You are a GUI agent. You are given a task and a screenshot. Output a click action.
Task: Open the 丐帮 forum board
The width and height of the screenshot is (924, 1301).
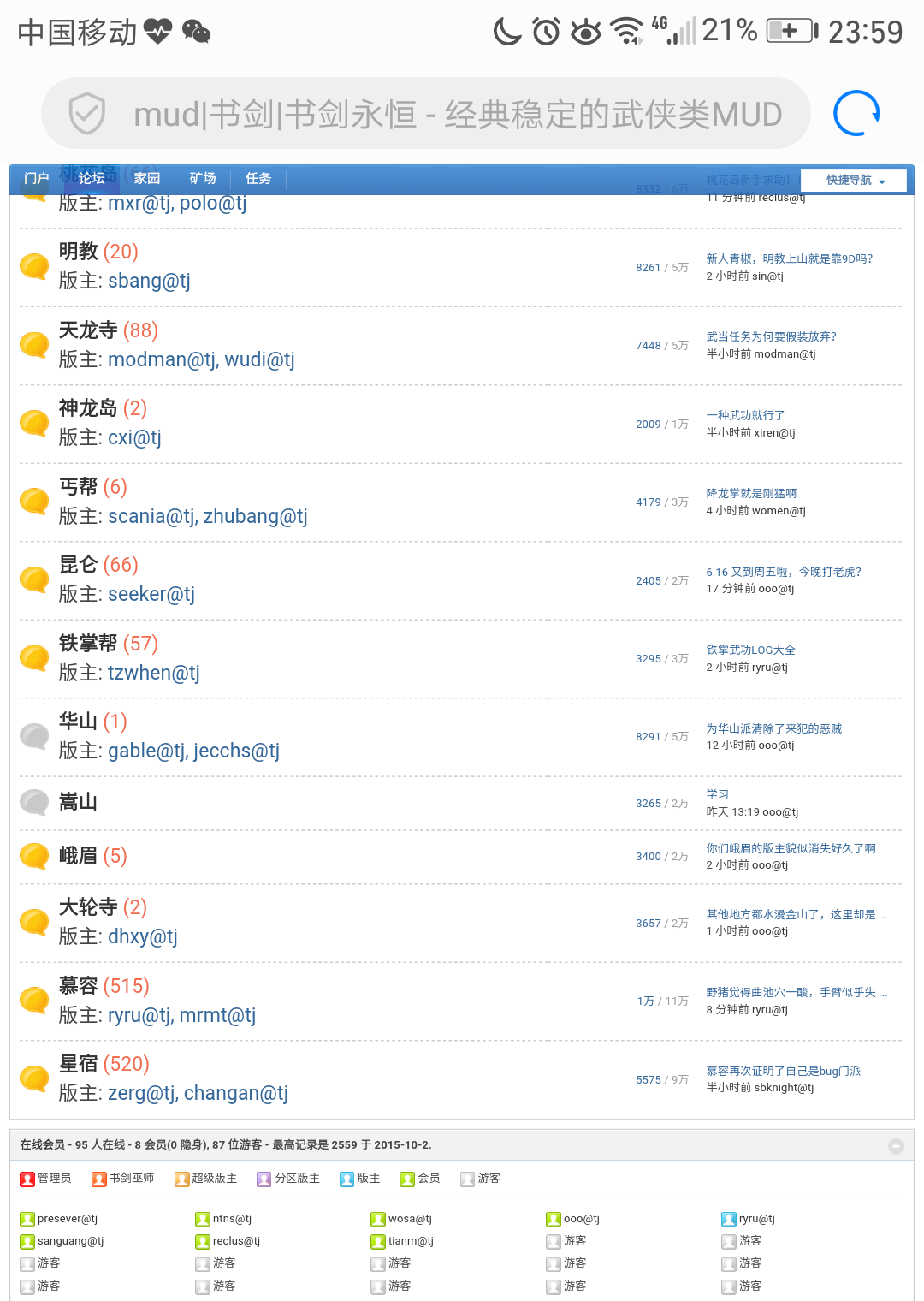point(79,487)
